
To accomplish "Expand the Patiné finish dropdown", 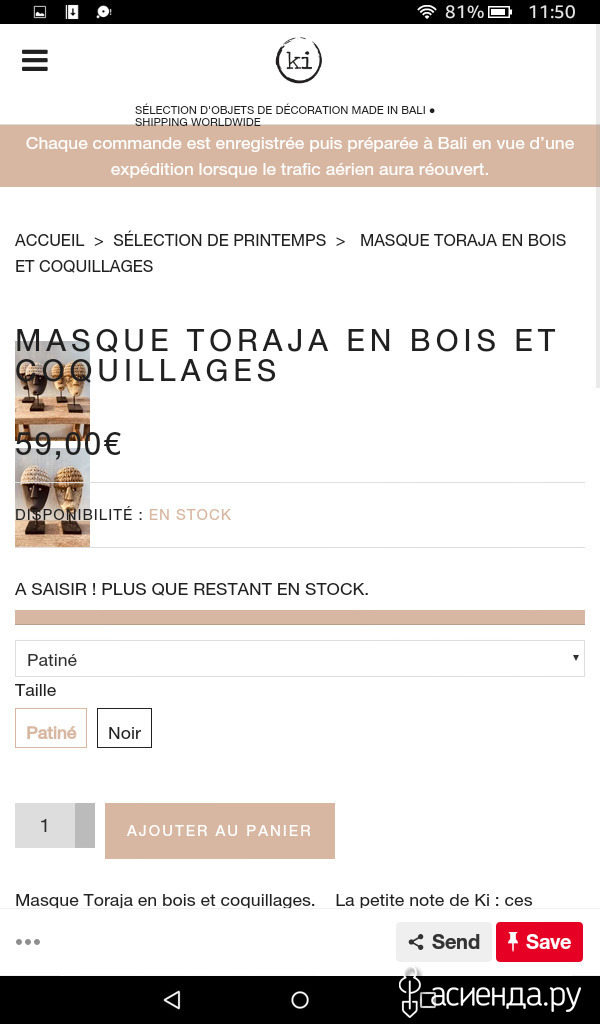I will pos(300,658).
